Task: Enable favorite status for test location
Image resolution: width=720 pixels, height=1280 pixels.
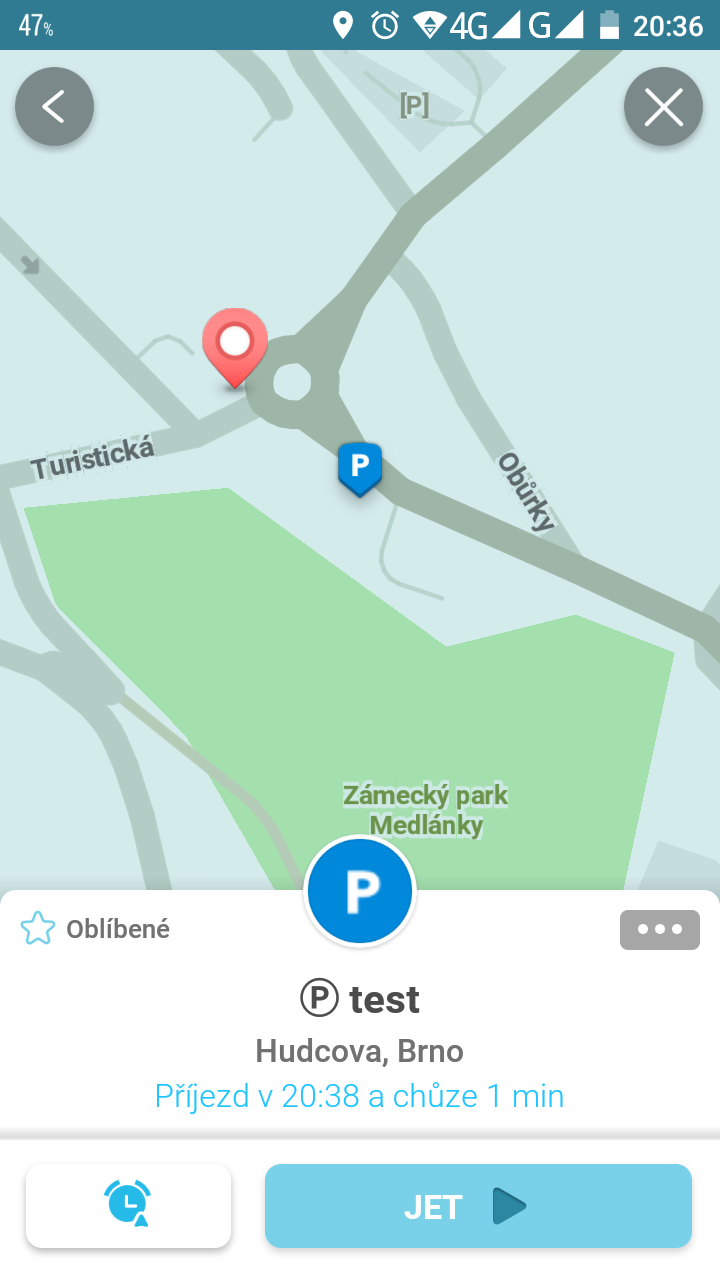Action: [38, 929]
